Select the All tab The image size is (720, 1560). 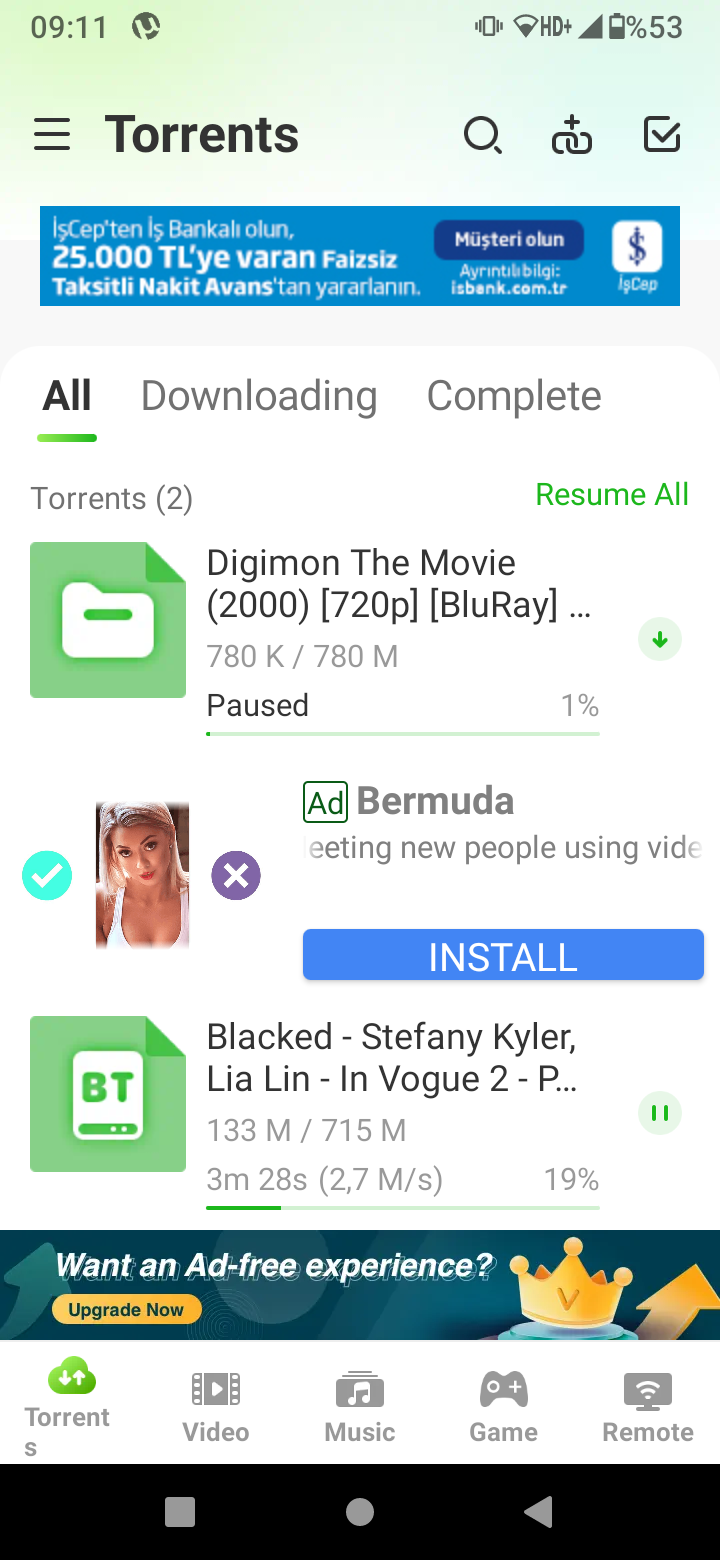[67, 396]
